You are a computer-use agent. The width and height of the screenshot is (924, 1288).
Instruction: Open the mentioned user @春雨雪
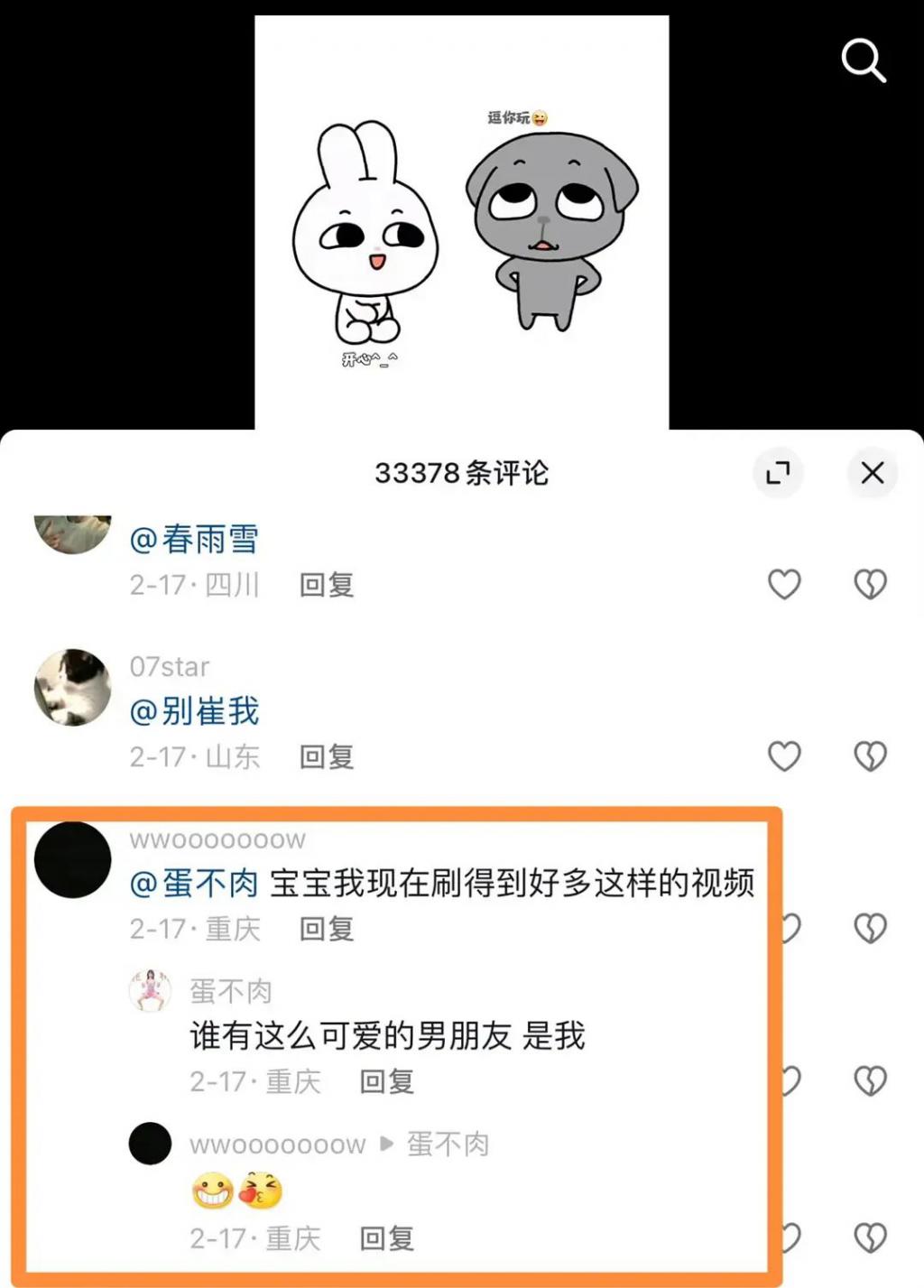click(195, 540)
